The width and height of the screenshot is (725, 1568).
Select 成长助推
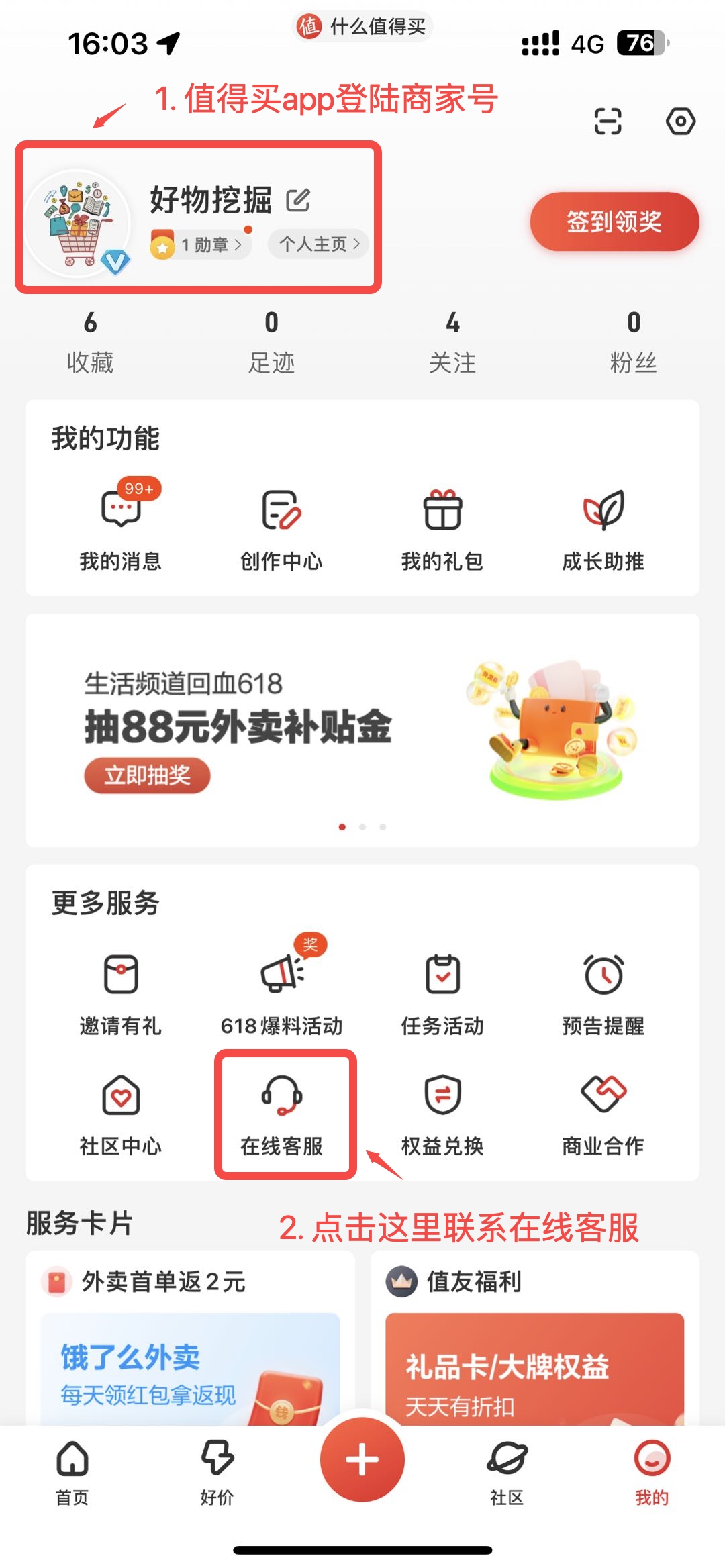[x=603, y=528]
